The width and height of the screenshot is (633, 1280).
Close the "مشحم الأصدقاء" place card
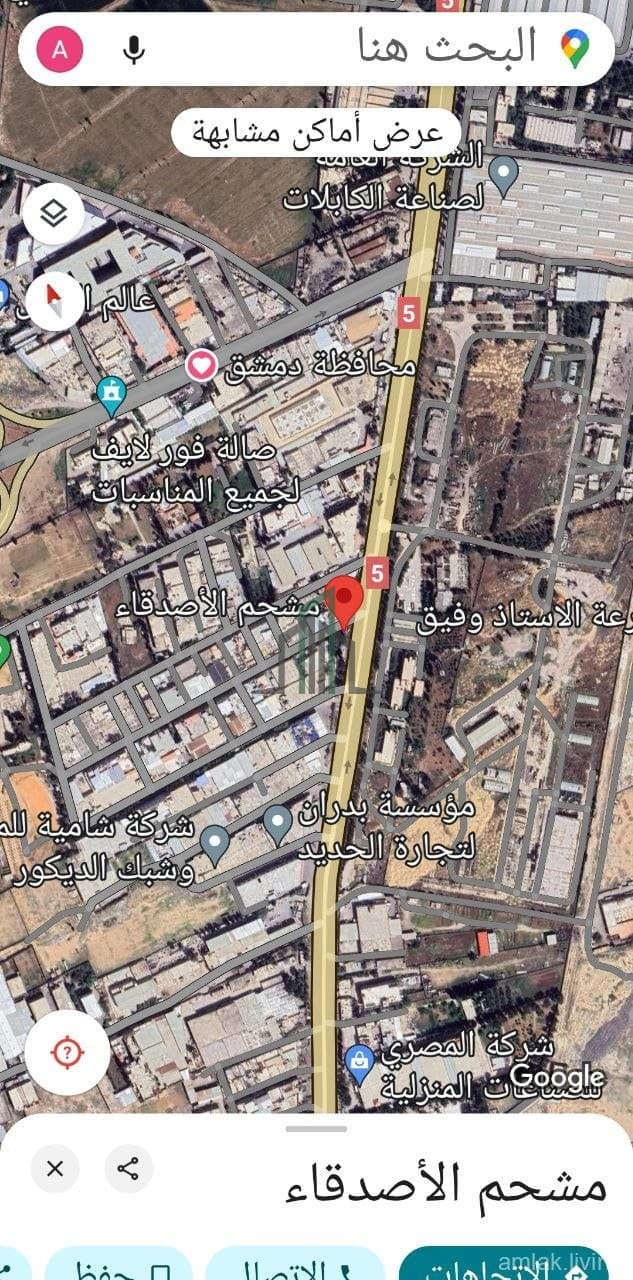pyautogui.click(x=55, y=1168)
